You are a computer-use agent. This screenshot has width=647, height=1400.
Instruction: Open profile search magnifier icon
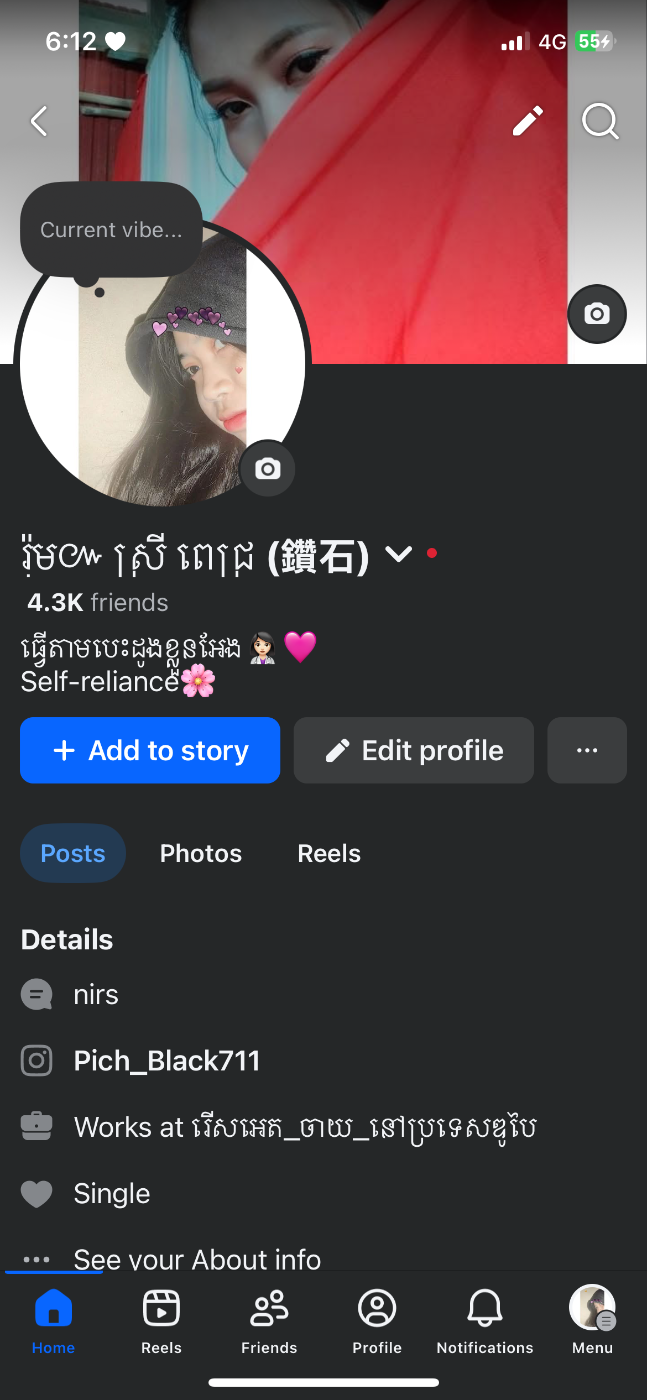(x=600, y=122)
